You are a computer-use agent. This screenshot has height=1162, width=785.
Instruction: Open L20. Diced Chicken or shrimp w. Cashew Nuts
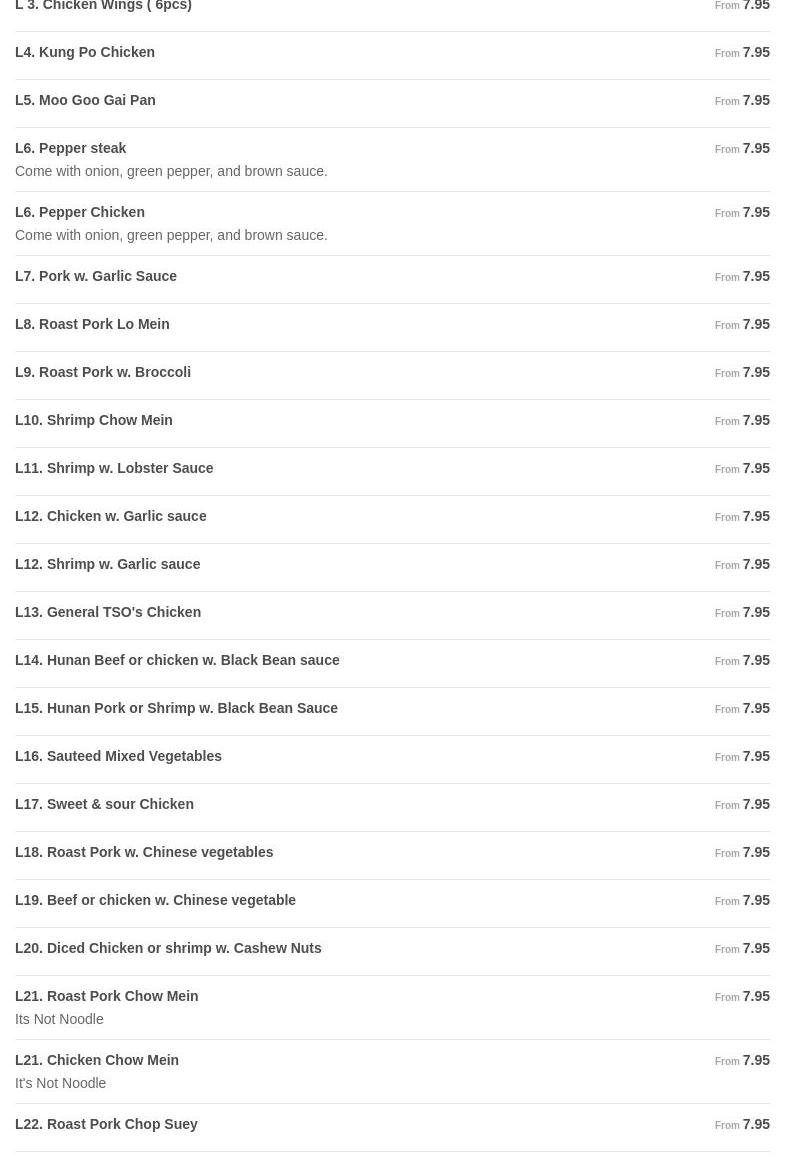click(168, 948)
